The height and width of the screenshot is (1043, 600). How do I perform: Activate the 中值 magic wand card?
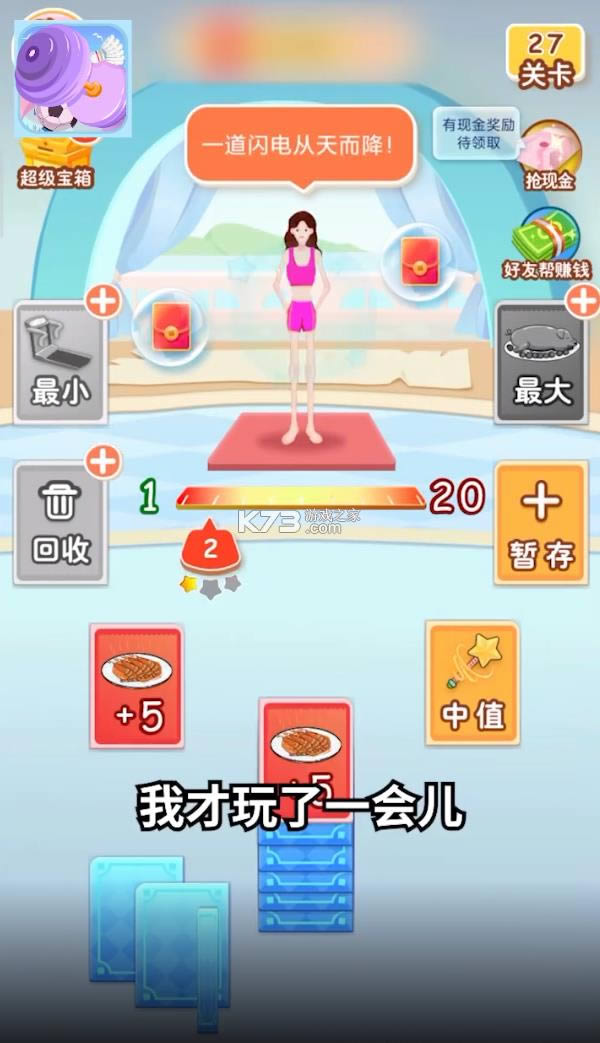click(x=472, y=683)
